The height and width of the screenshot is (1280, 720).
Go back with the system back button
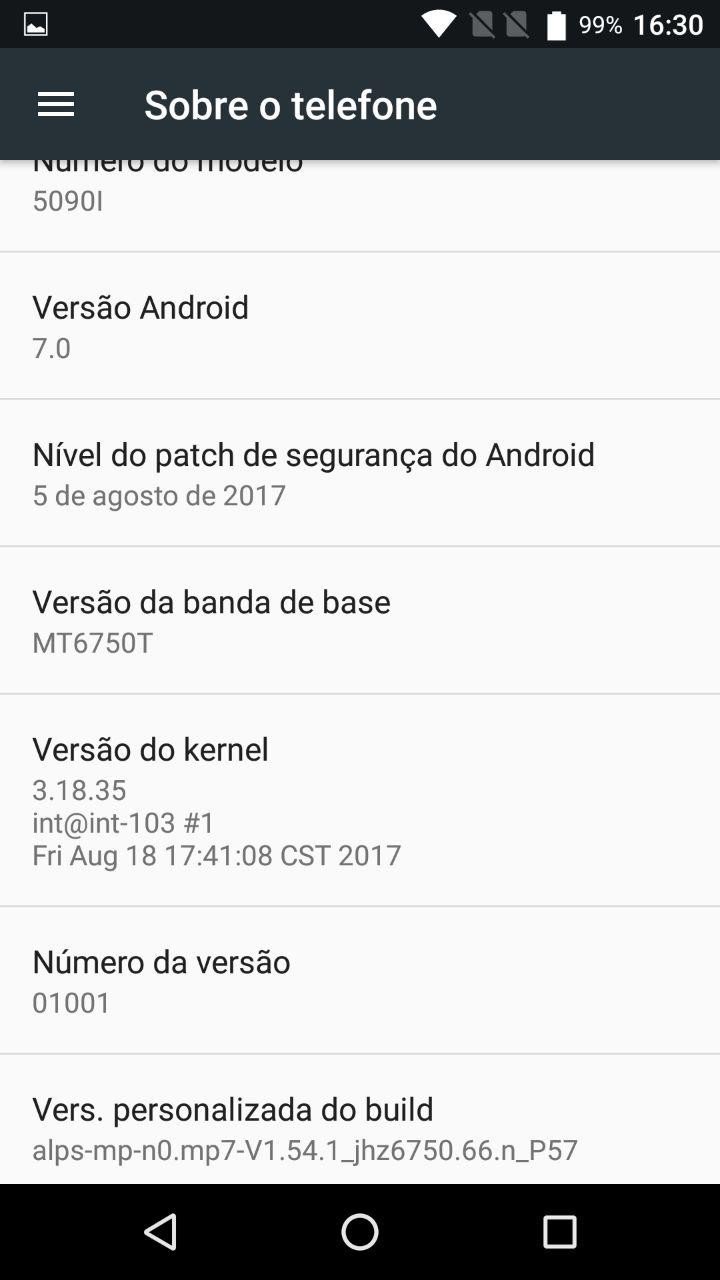click(160, 1232)
